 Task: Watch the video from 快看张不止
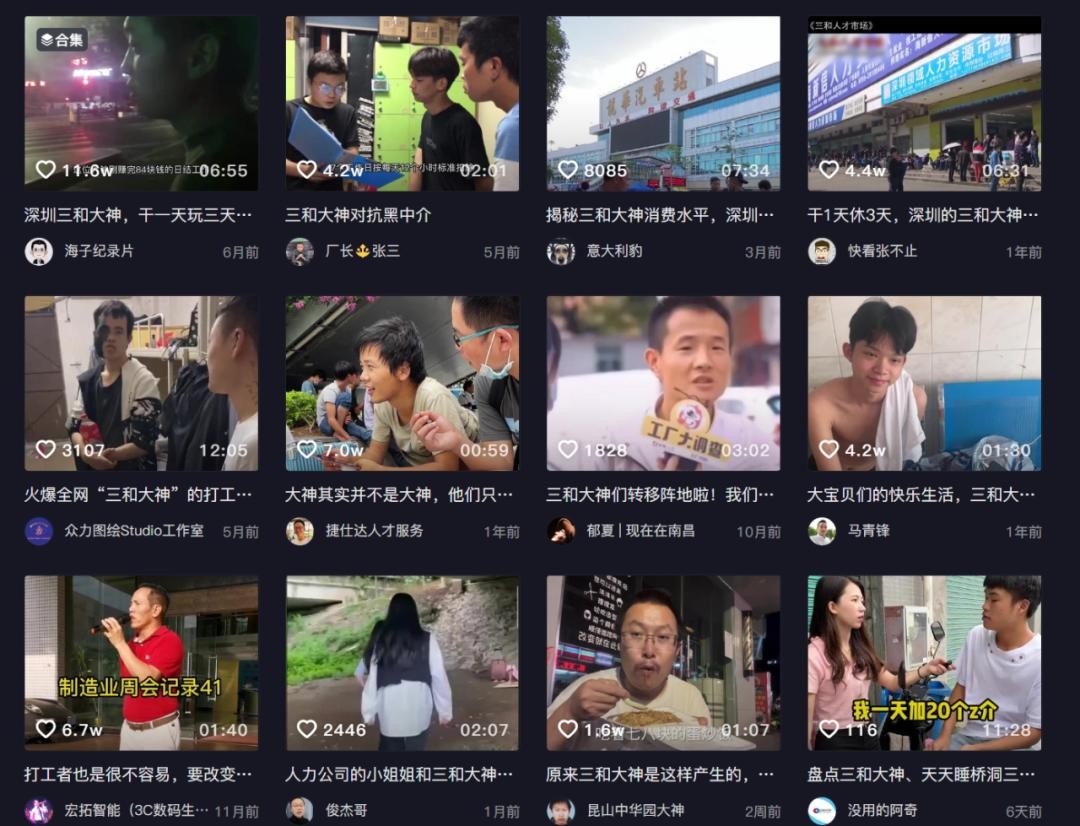pos(924,103)
